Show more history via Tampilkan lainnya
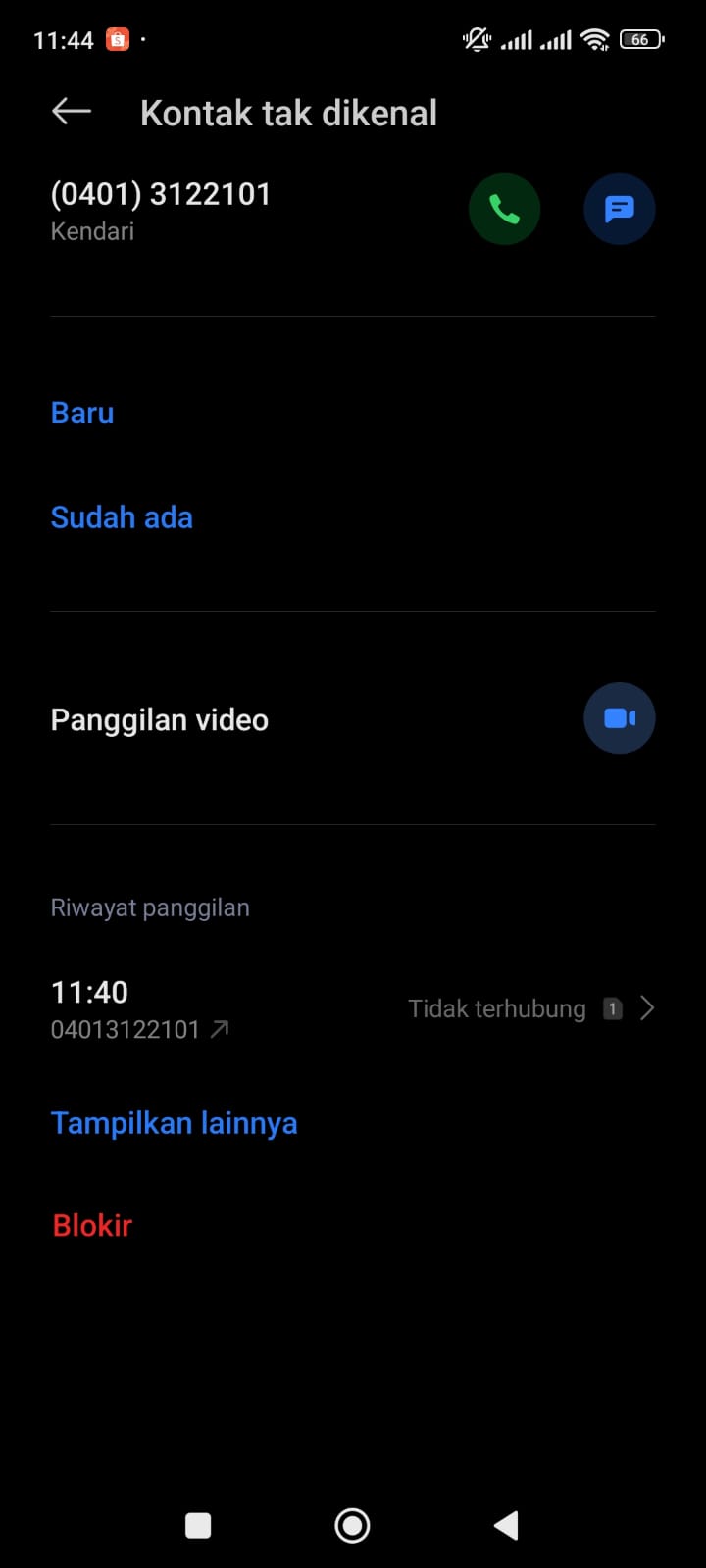 pyautogui.click(x=174, y=1122)
